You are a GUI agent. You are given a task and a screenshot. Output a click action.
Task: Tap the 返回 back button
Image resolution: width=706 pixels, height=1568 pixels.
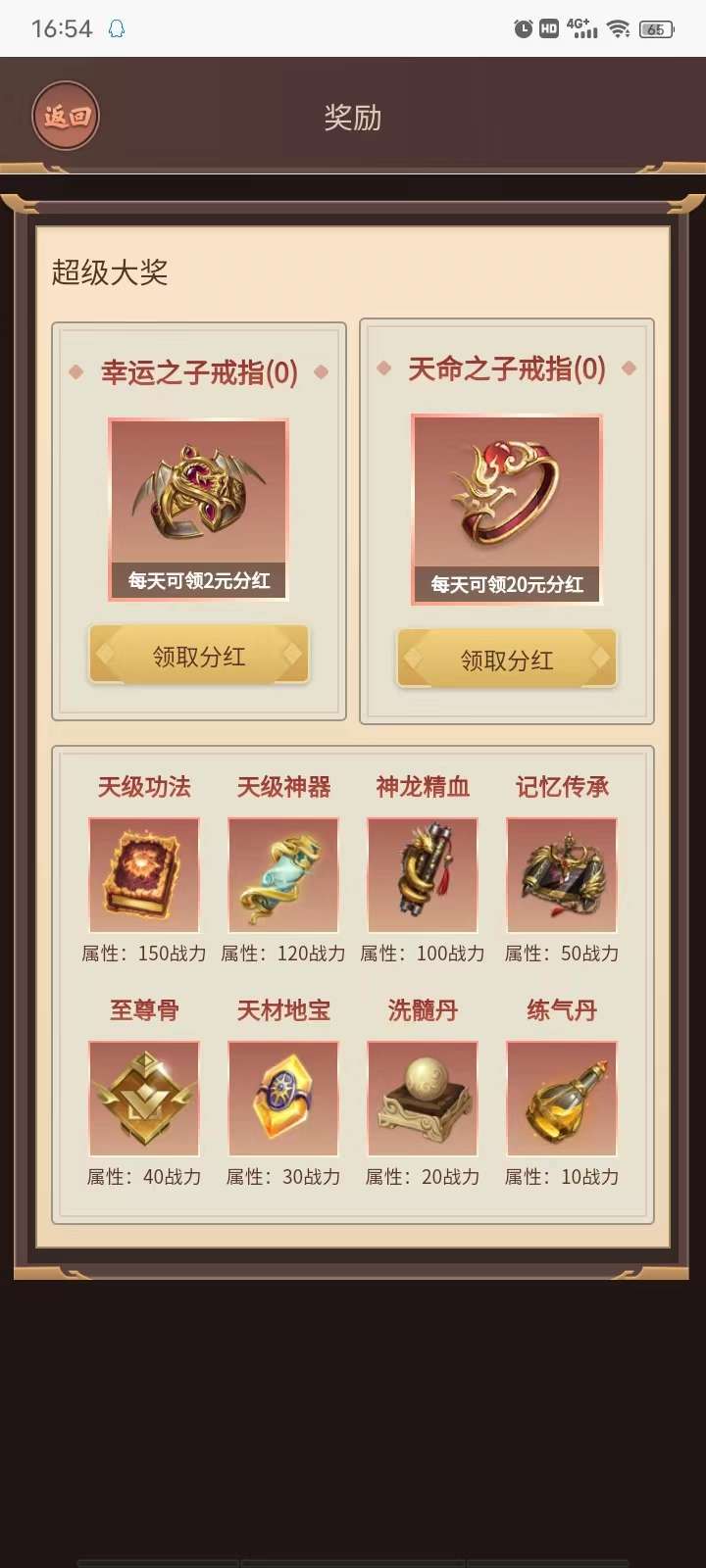point(66,116)
